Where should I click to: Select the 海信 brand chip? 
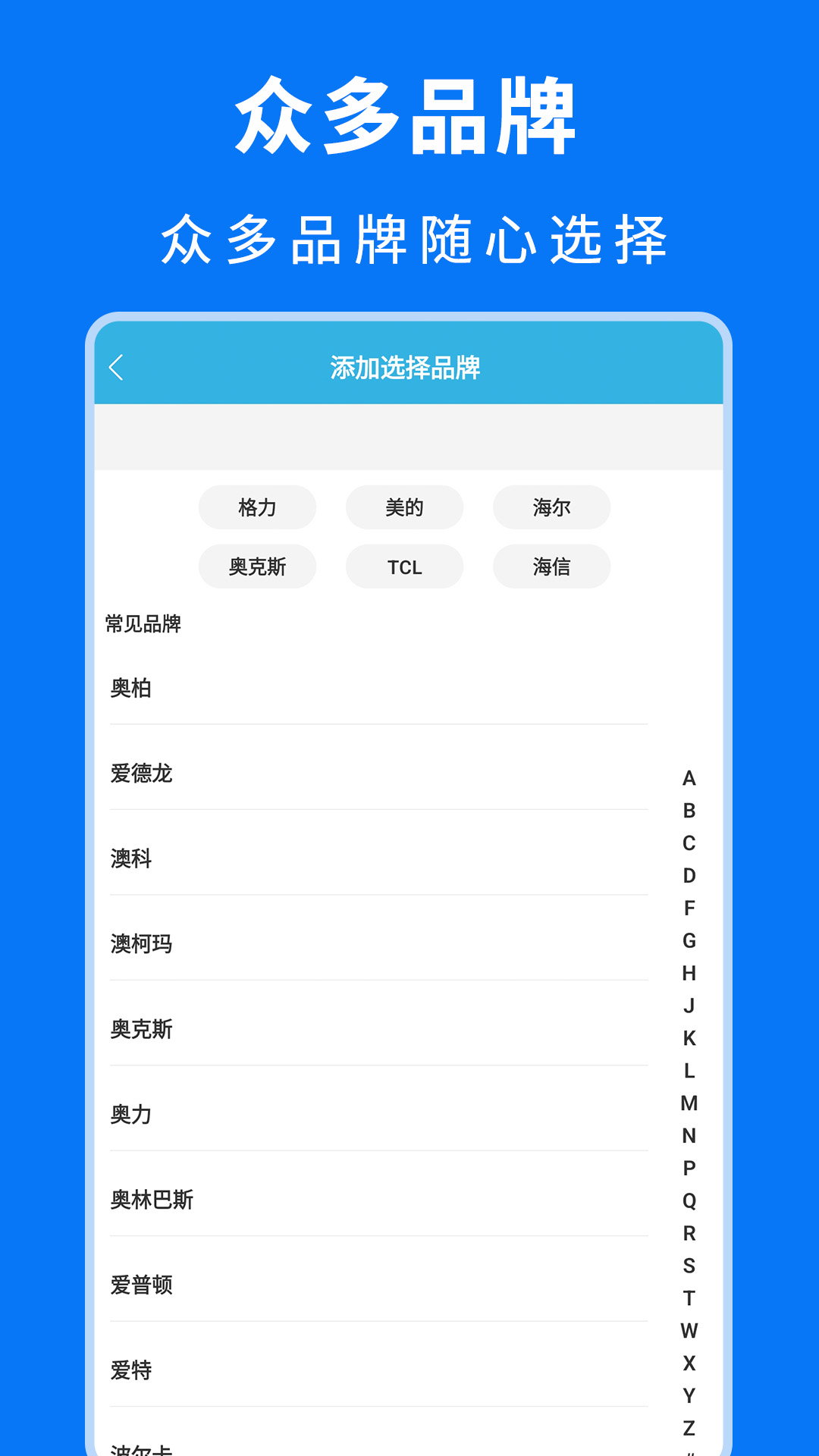coord(551,566)
